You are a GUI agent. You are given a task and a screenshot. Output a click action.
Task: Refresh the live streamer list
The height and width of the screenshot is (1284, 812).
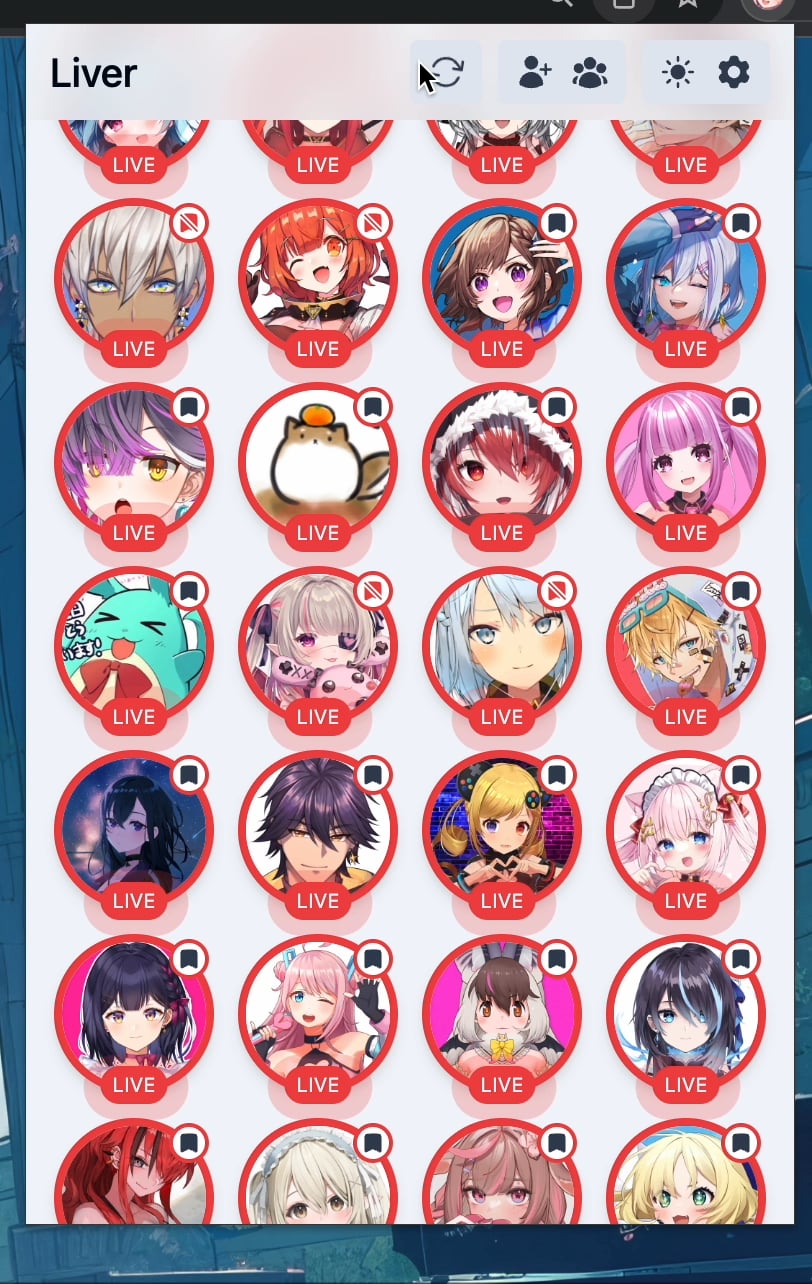coord(446,72)
